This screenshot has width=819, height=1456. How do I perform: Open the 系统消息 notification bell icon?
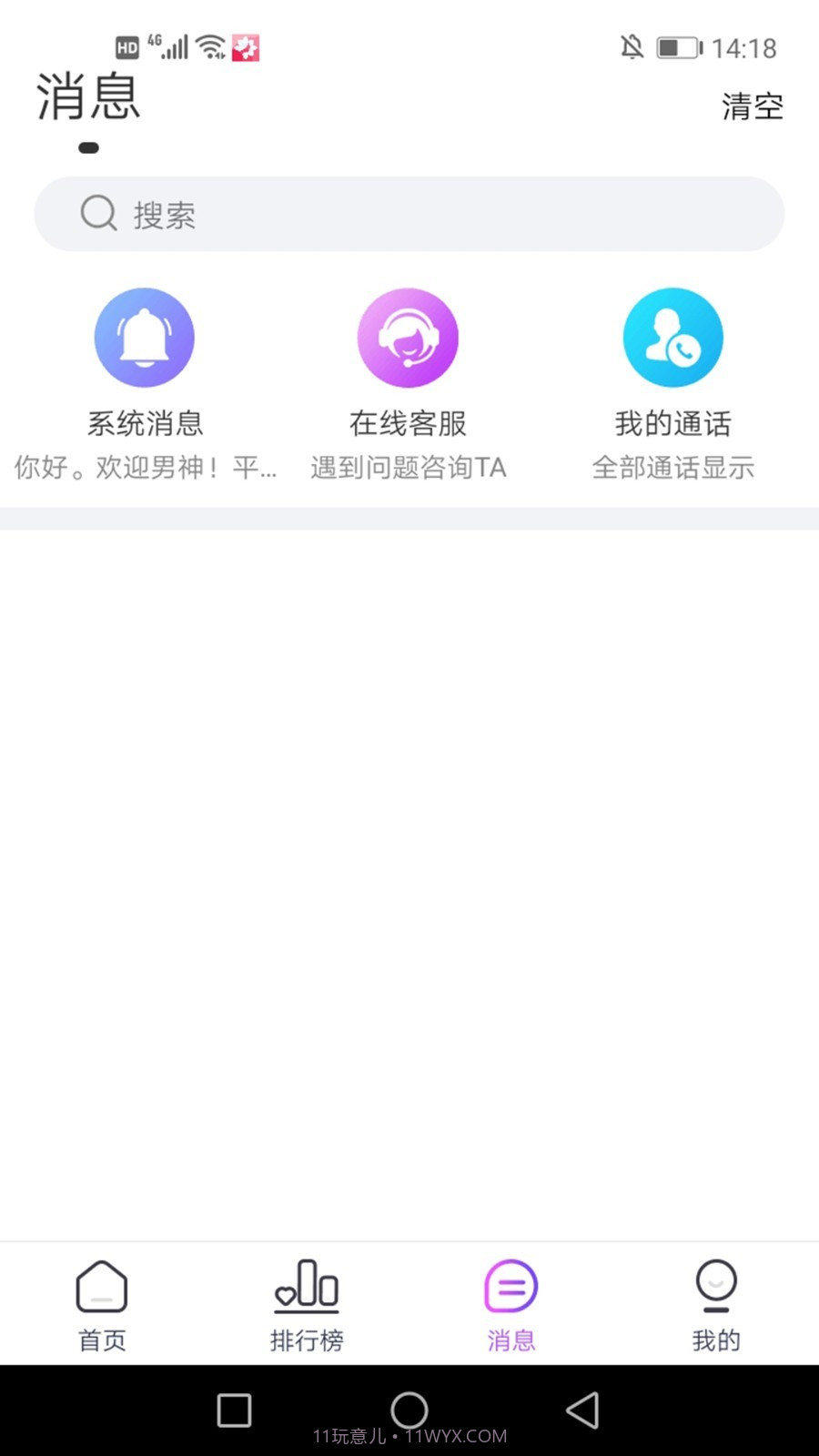point(144,337)
